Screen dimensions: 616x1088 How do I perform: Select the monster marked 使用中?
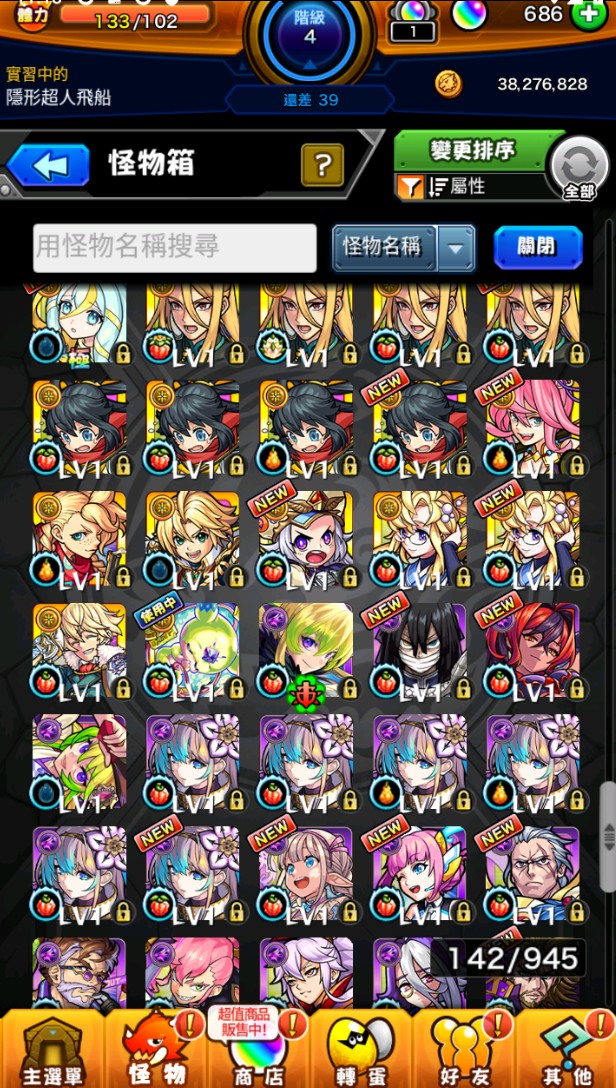tap(193, 652)
